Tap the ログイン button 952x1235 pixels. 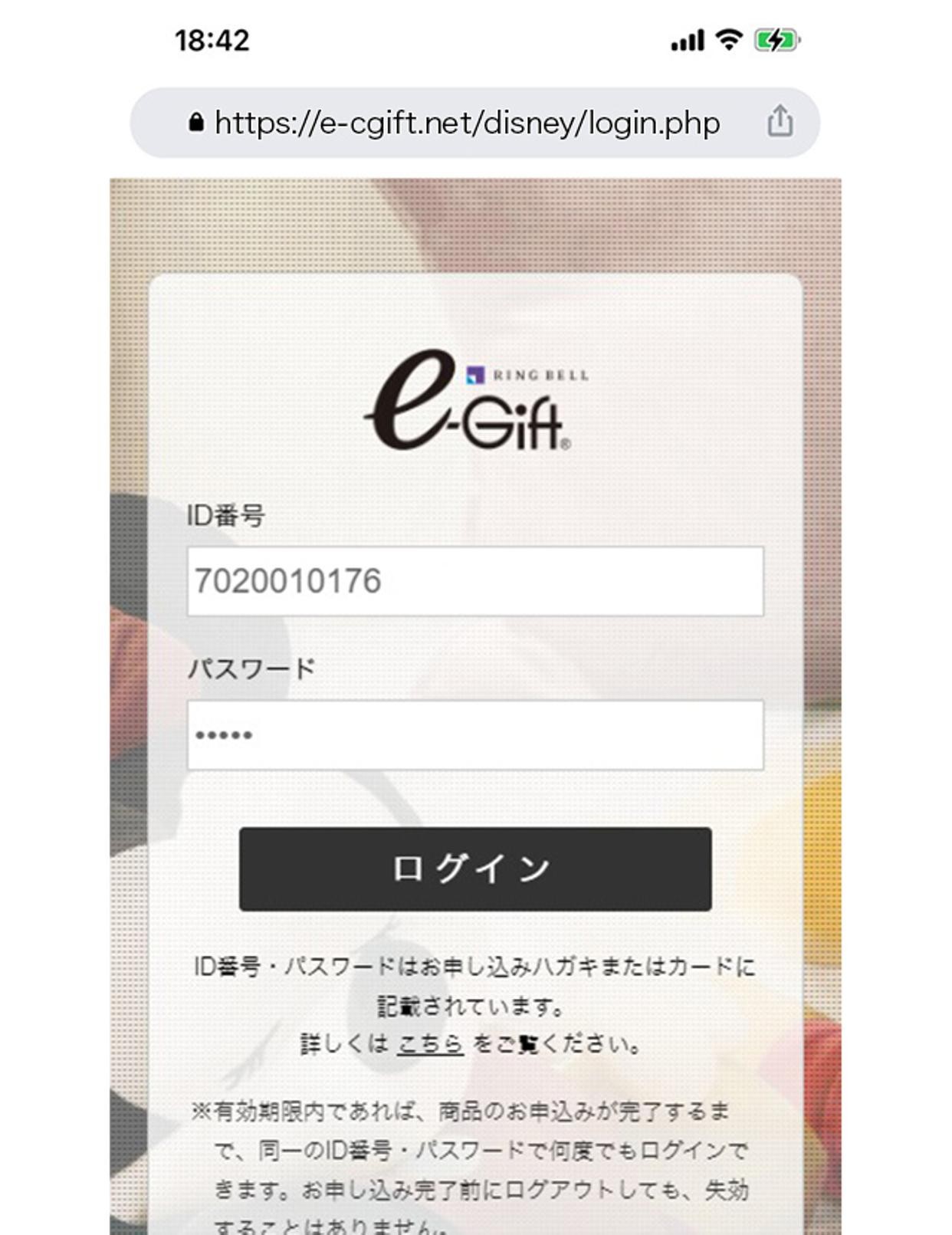[475, 869]
